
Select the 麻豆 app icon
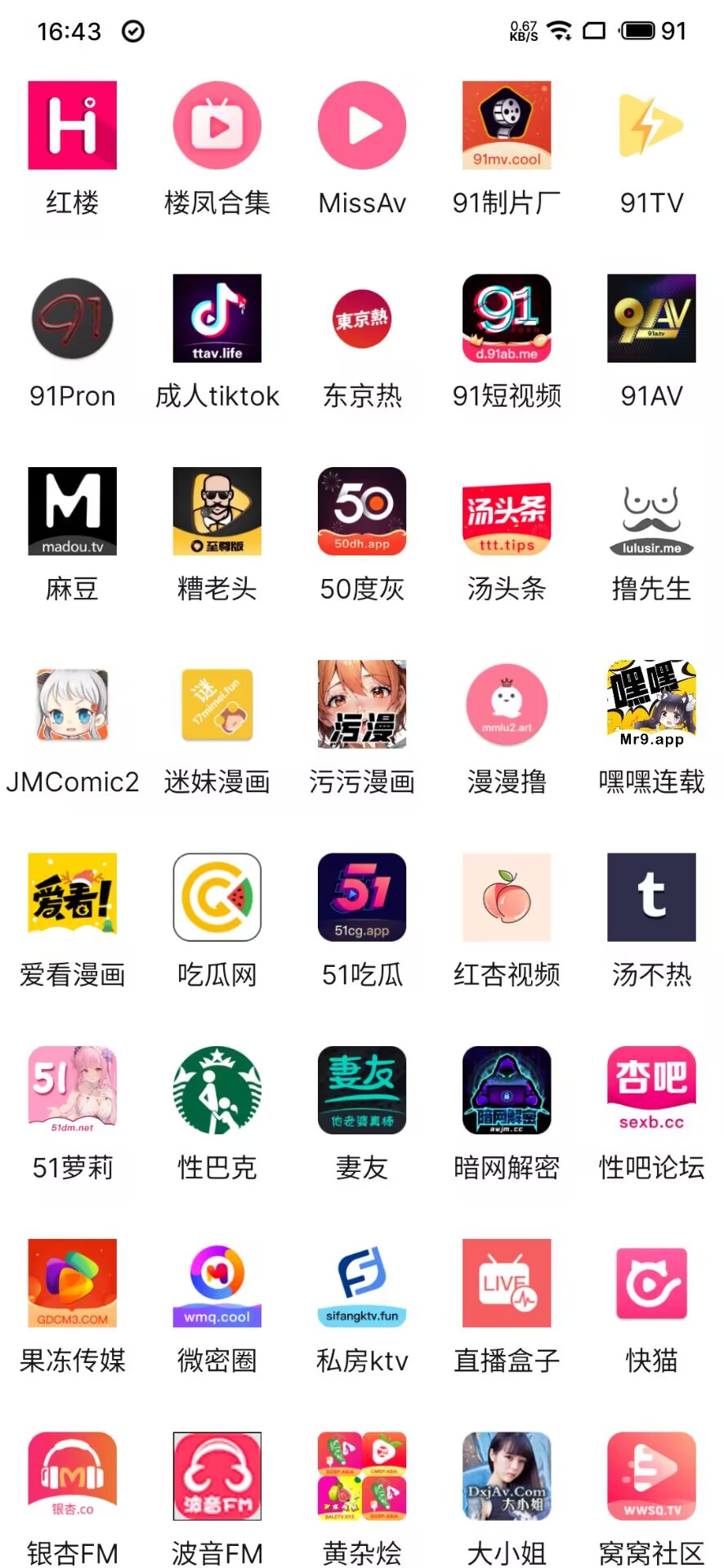point(72,511)
